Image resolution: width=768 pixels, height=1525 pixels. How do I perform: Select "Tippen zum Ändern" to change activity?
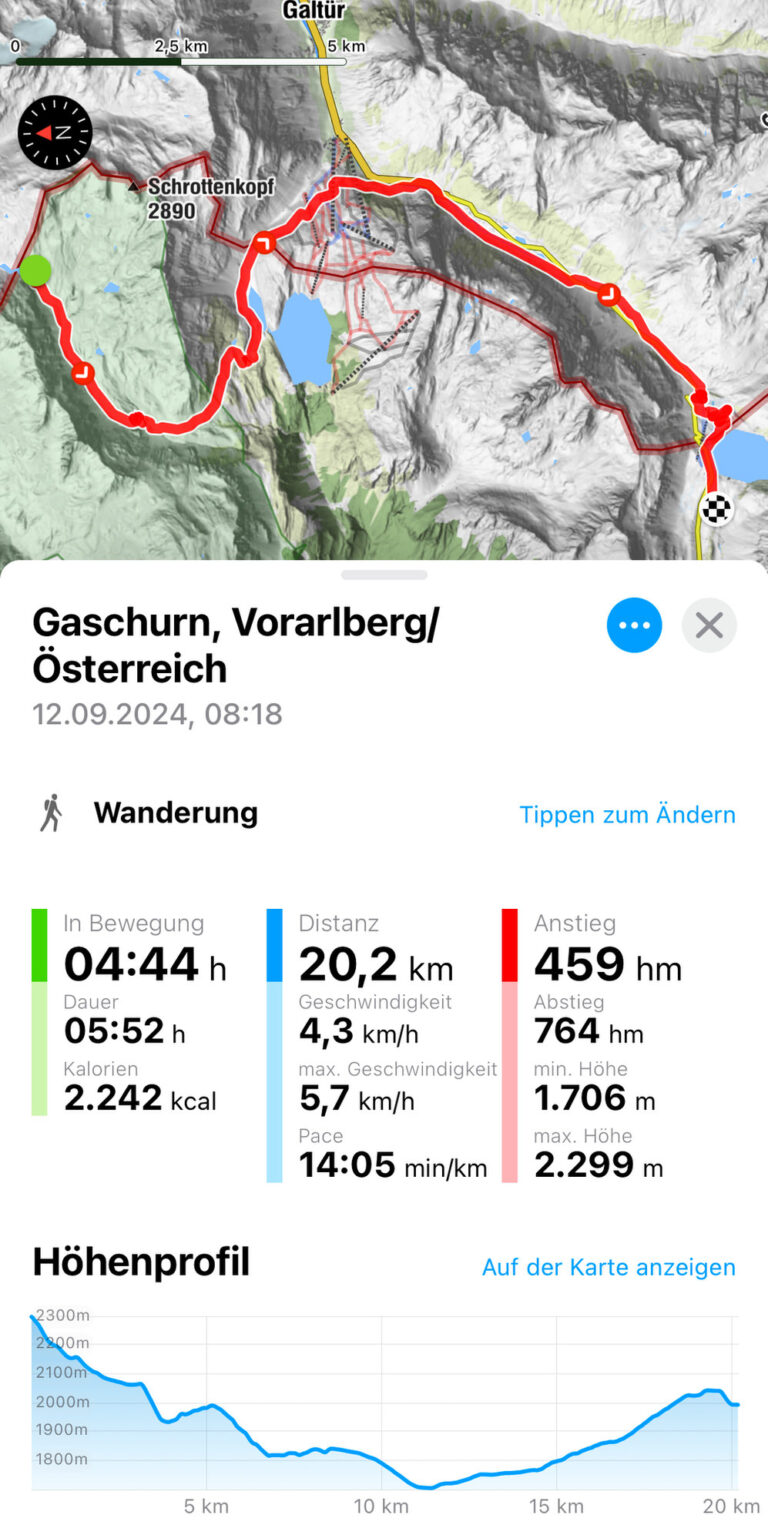pyautogui.click(x=627, y=814)
